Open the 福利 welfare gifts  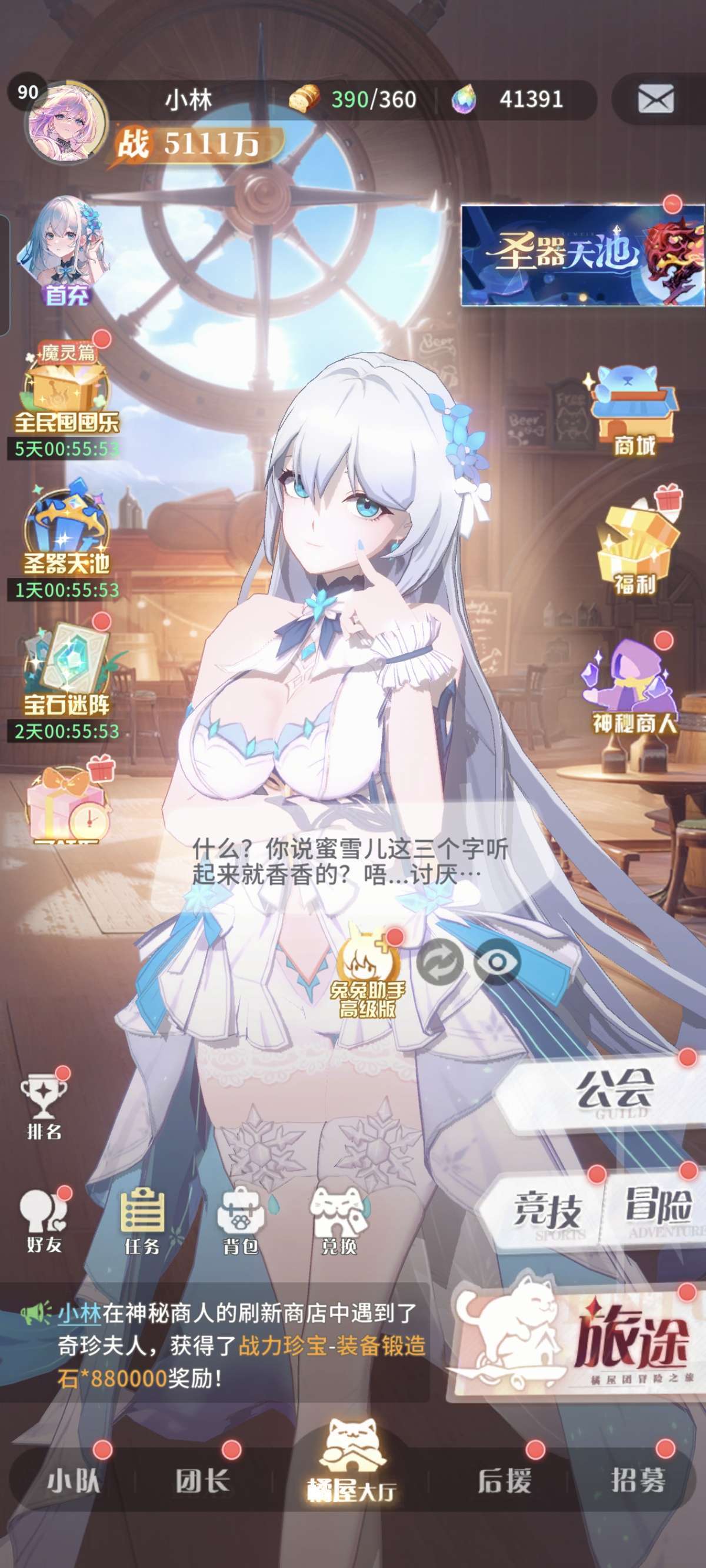click(635, 542)
